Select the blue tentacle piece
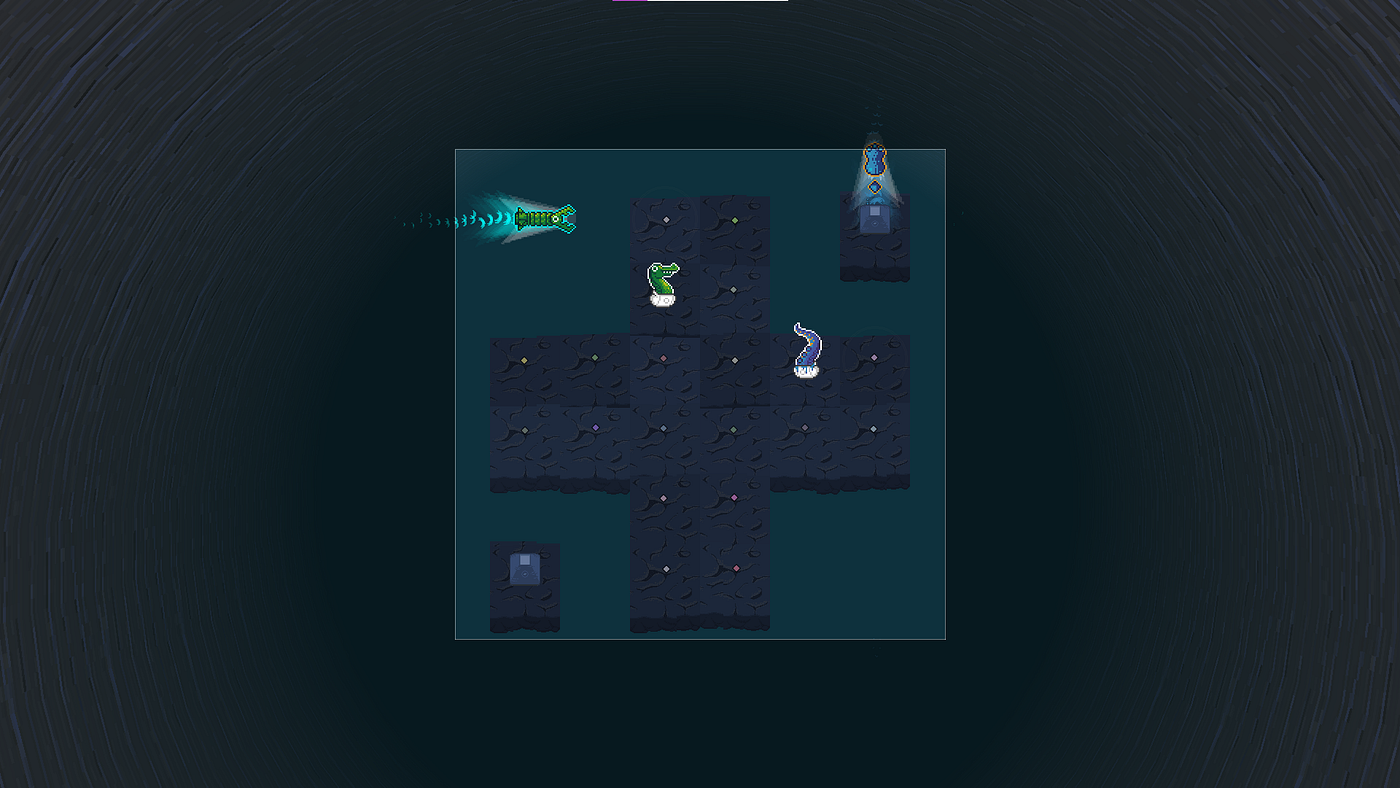Image resolution: width=1400 pixels, height=788 pixels. (807, 350)
